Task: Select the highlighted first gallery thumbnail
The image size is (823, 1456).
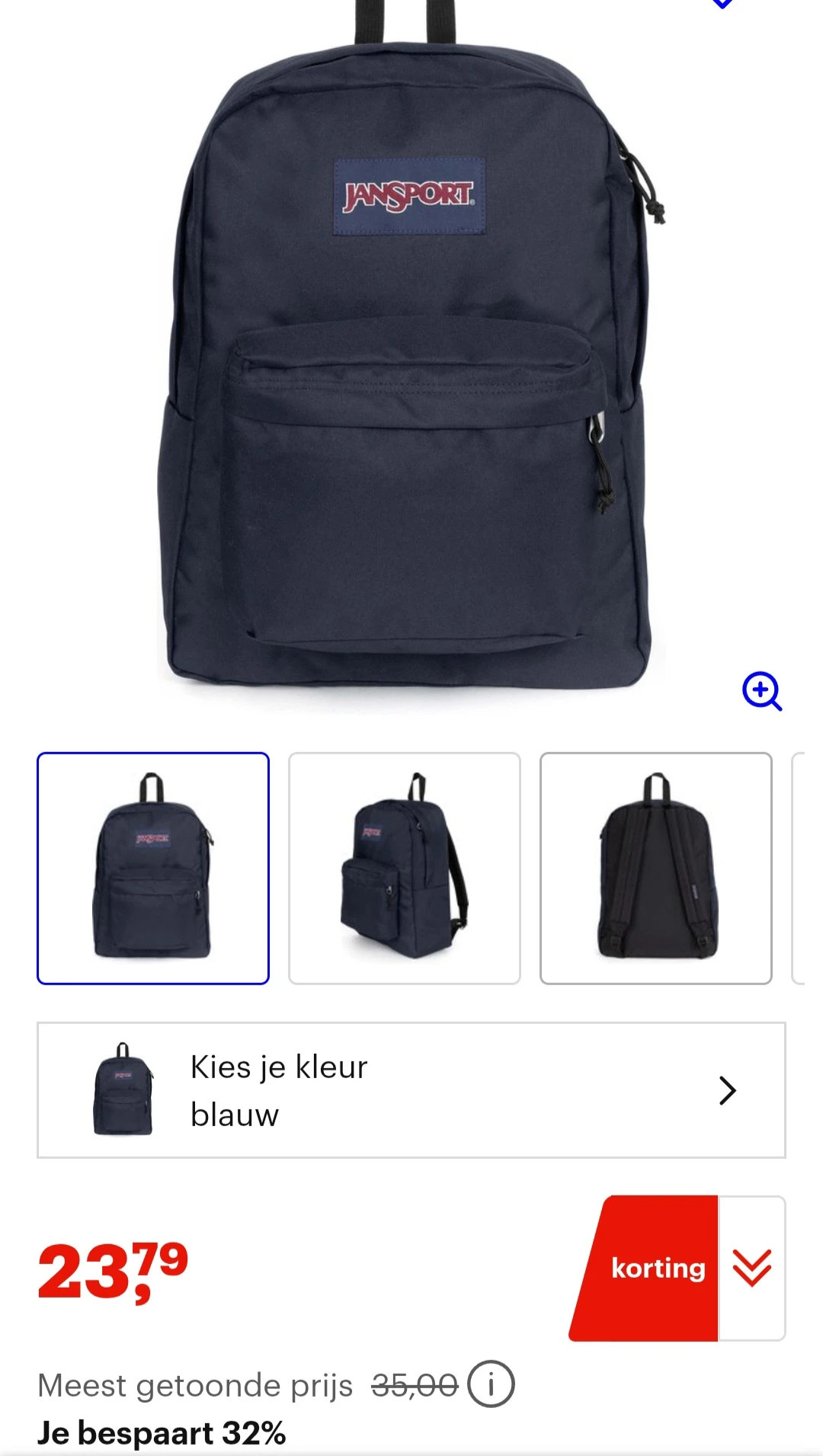Action: point(152,869)
